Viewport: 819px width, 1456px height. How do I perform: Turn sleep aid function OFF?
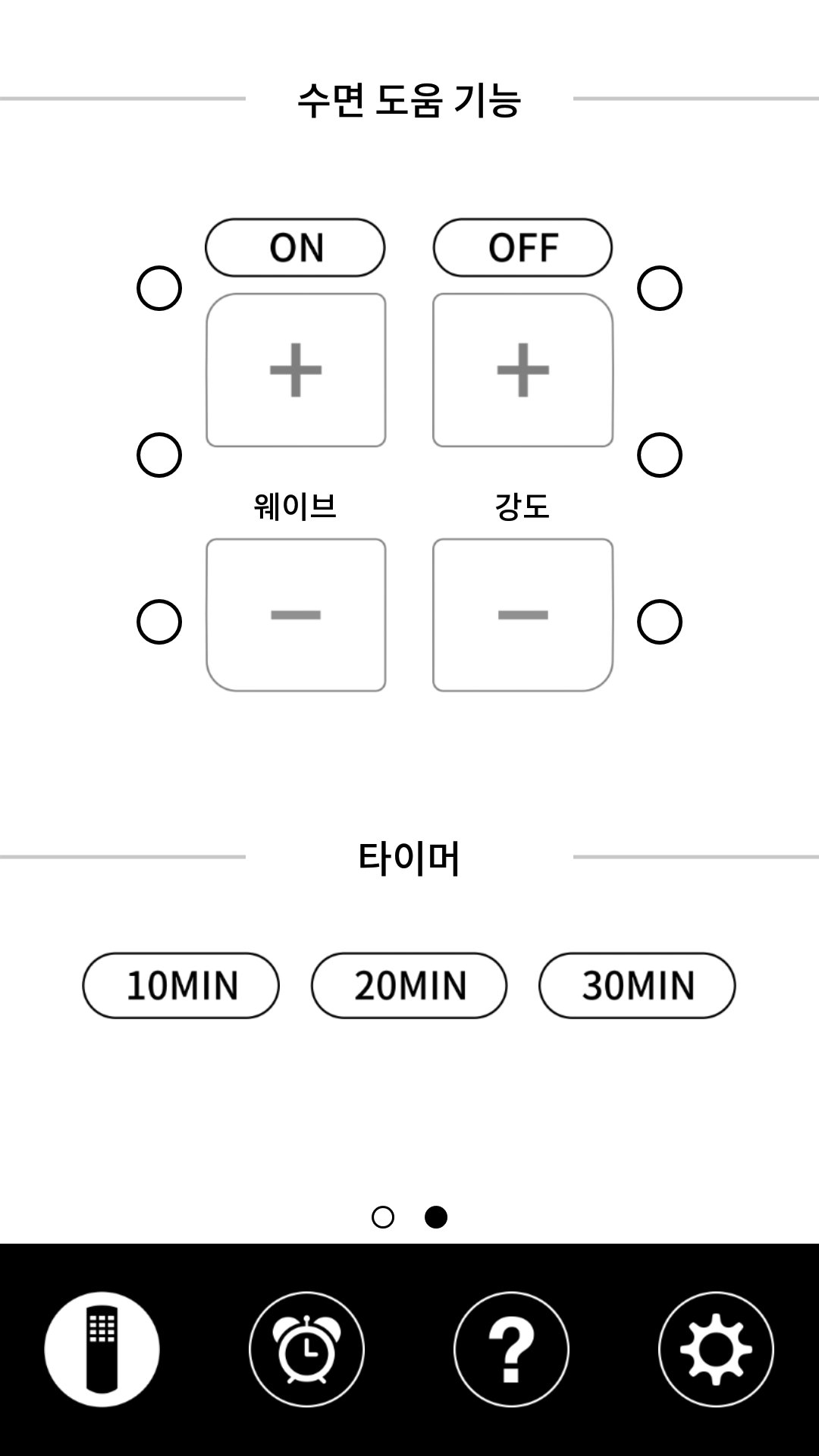pyautogui.click(x=522, y=248)
